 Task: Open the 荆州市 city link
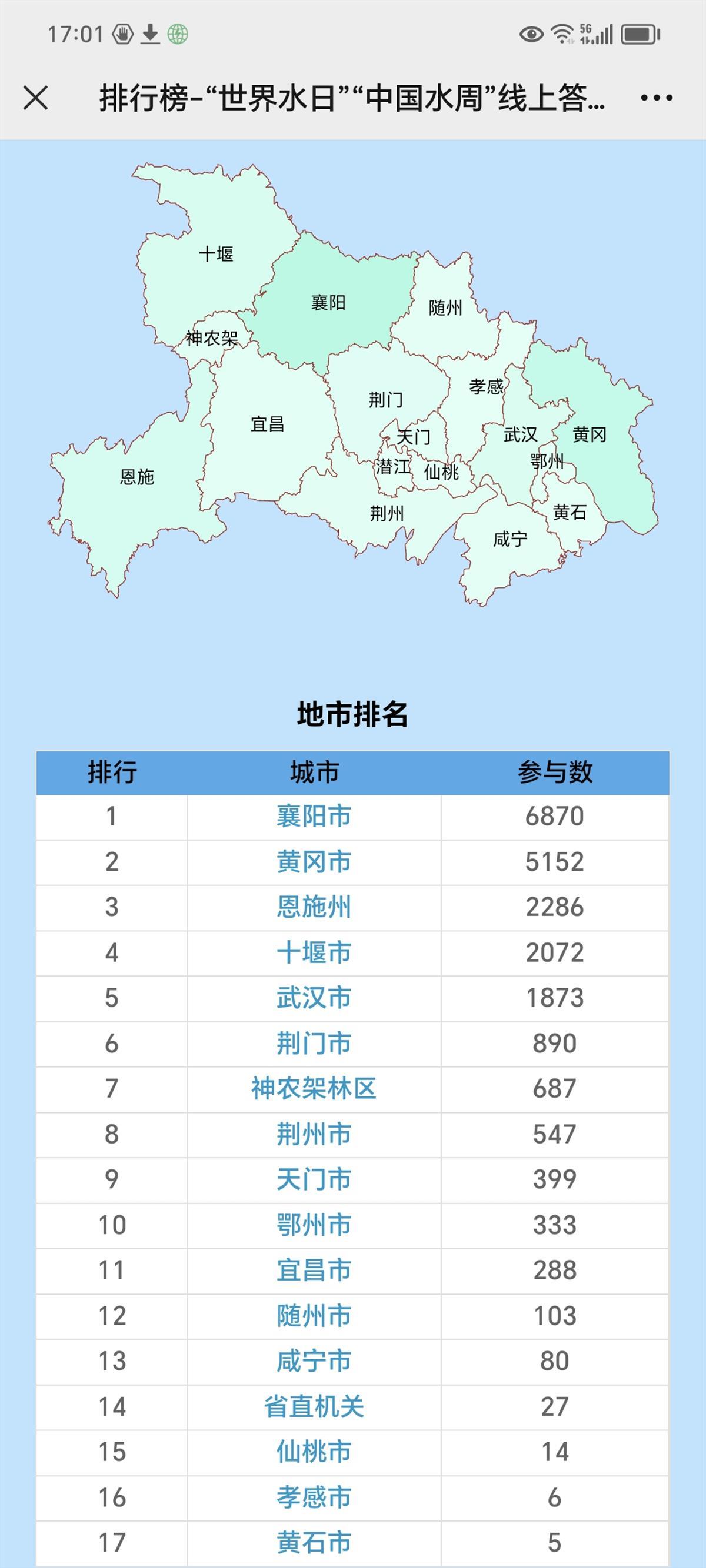[314, 1134]
